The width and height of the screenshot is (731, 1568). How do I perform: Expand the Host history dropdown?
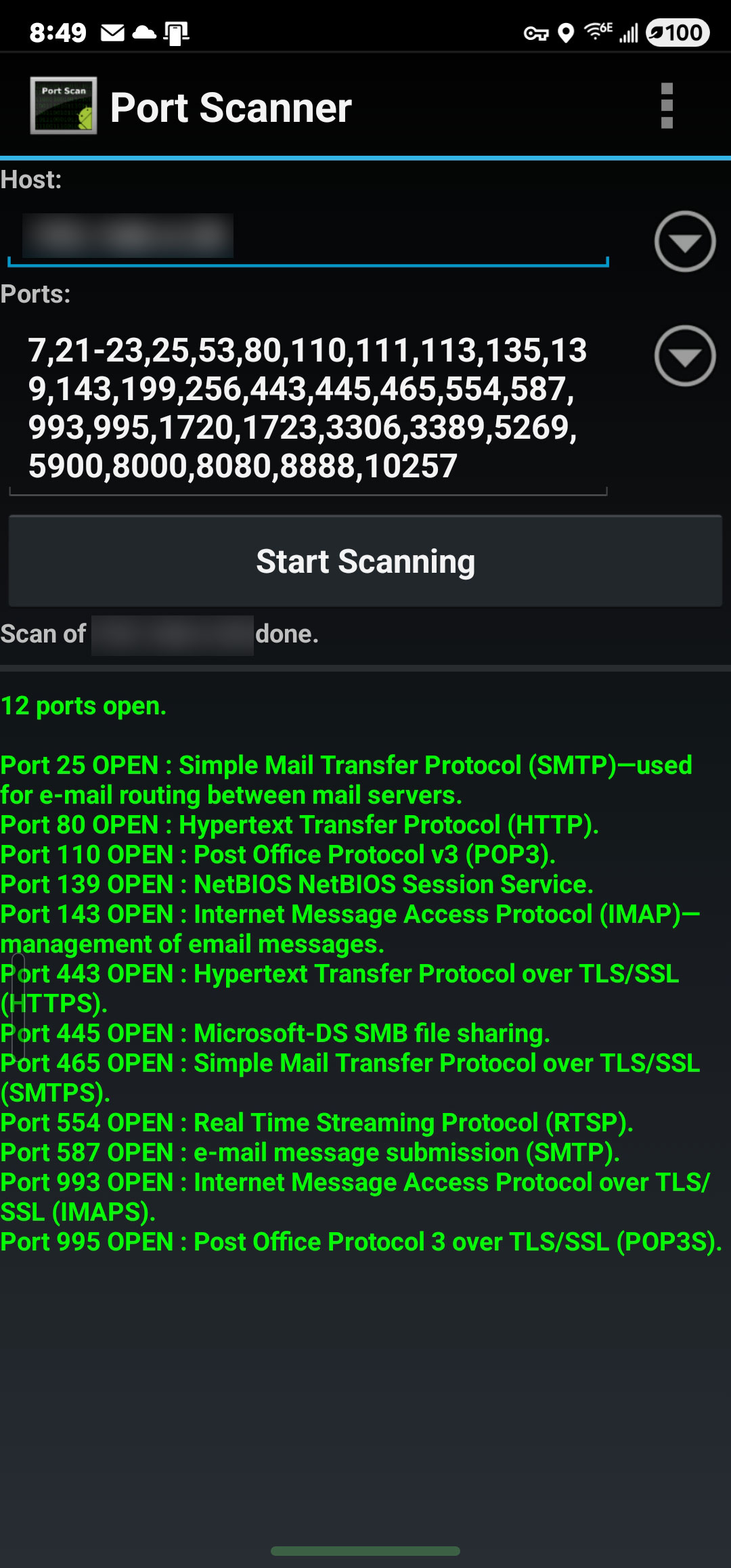685,242
